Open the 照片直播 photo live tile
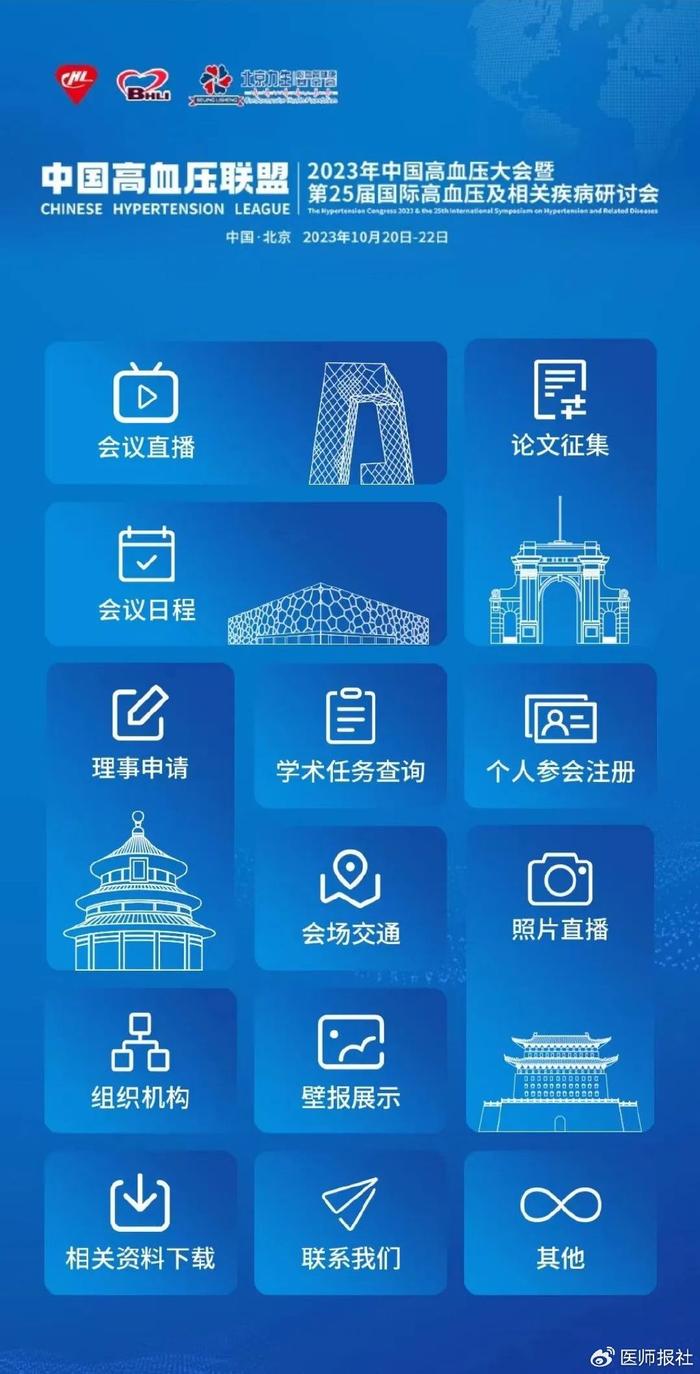This screenshot has height=1374, width=700. (x=560, y=979)
